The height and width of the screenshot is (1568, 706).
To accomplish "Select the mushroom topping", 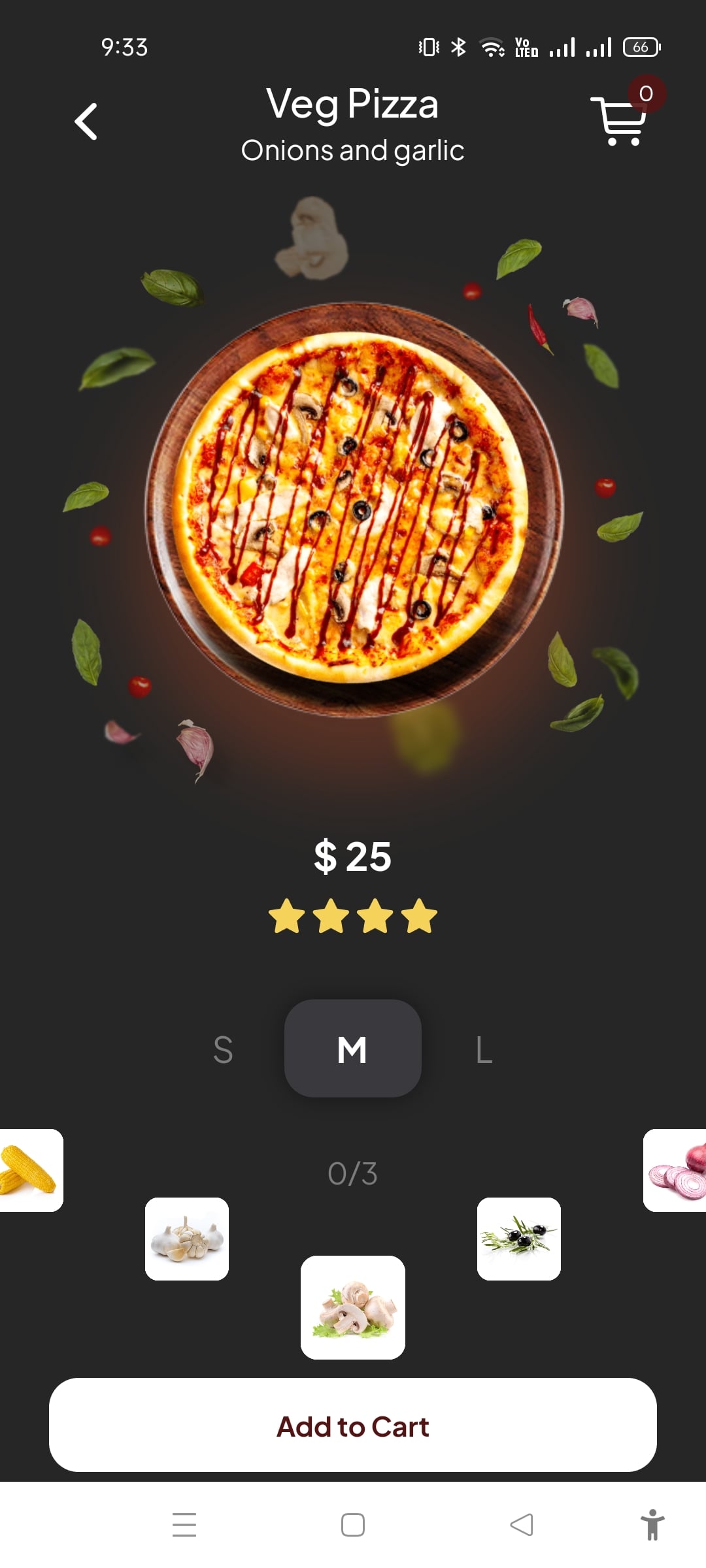I will 353,1307.
